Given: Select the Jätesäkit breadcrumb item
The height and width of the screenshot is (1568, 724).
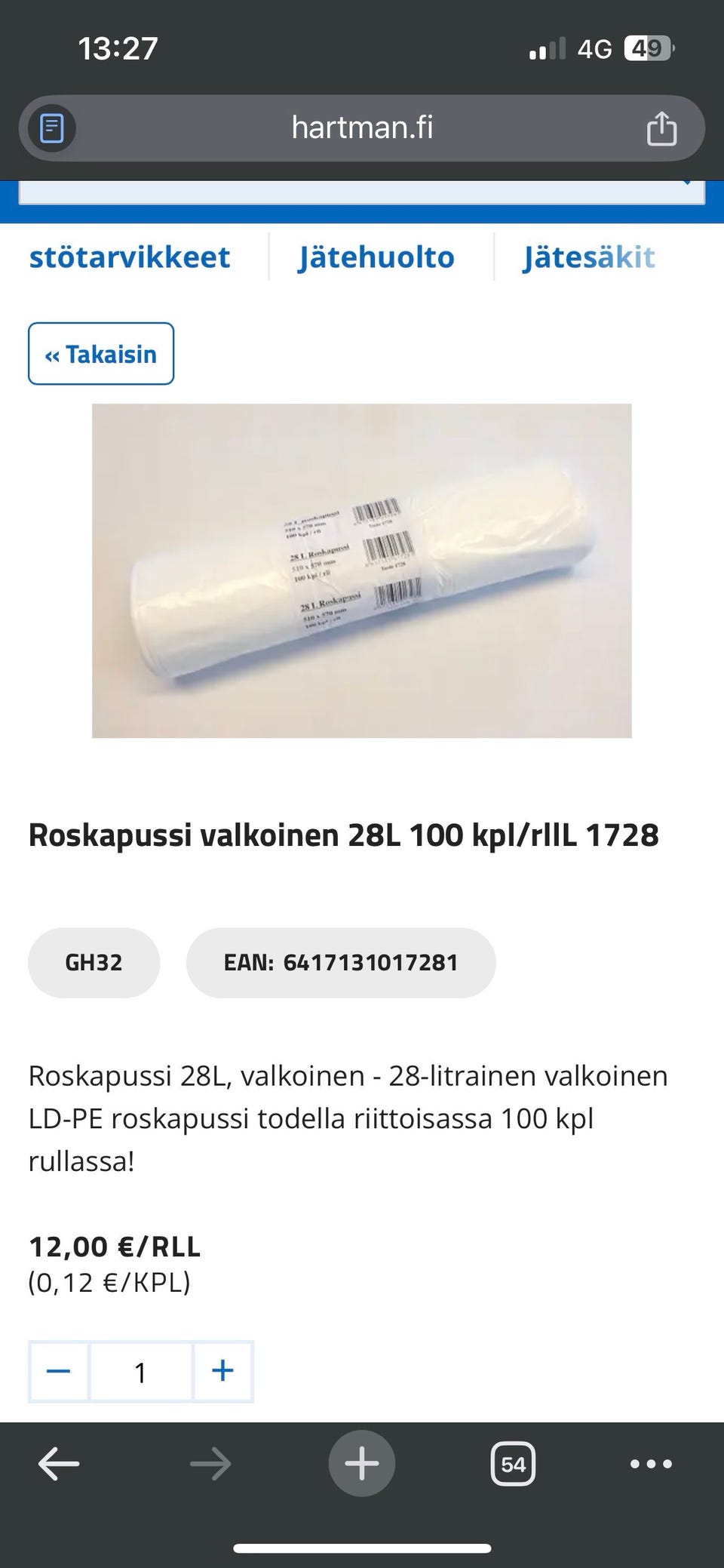Looking at the screenshot, I should [x=589, y=257].
